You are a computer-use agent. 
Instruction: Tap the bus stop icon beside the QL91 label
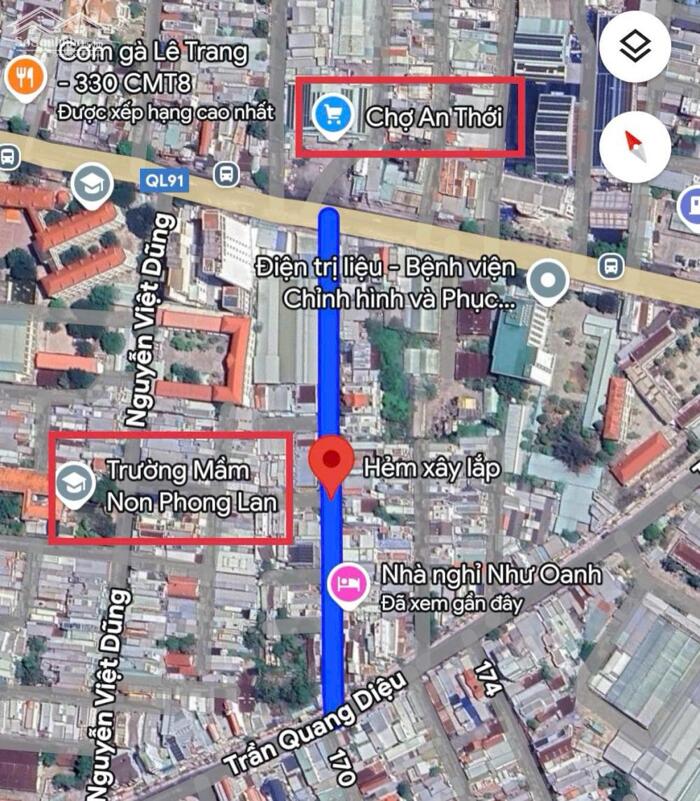(227, 174)
